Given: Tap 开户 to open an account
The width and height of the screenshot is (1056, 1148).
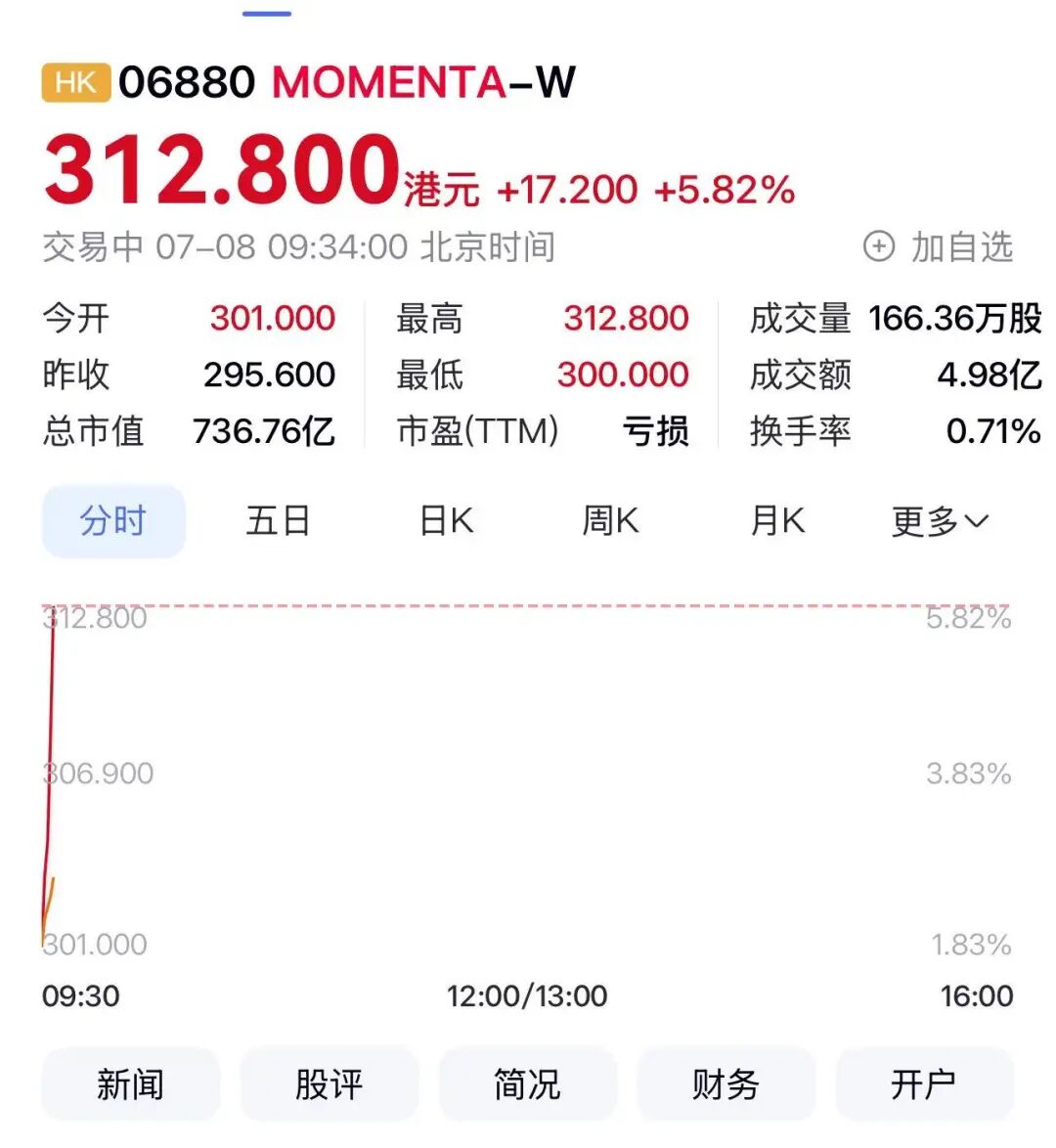Looking at the screenshot, I should point(924,1084).
